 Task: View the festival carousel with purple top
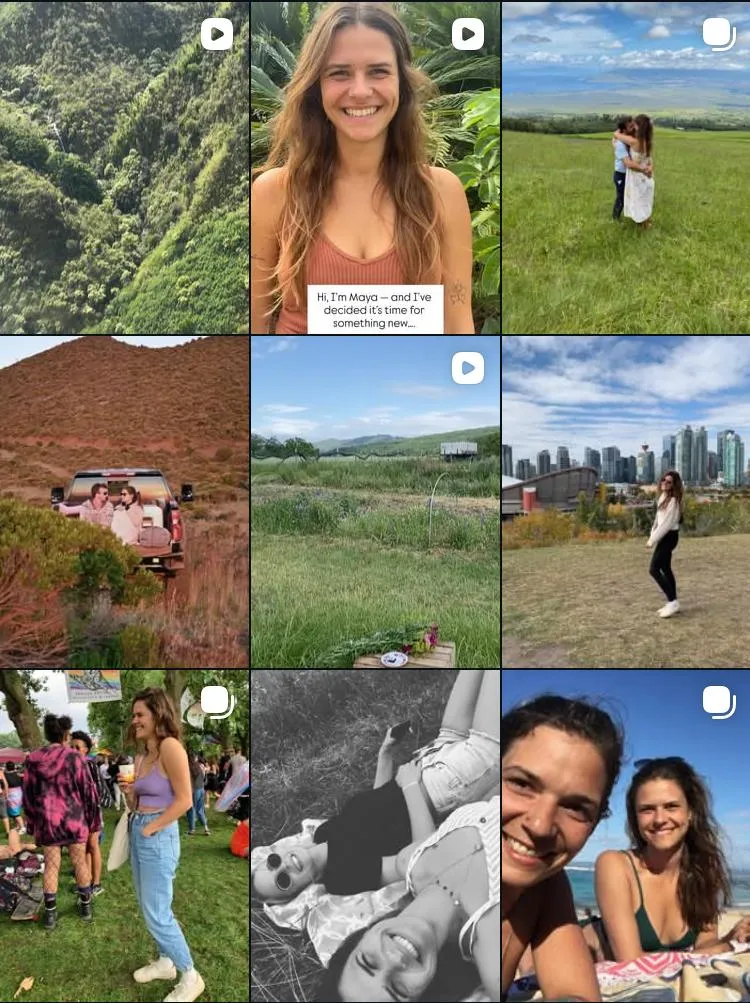[124, 837]
